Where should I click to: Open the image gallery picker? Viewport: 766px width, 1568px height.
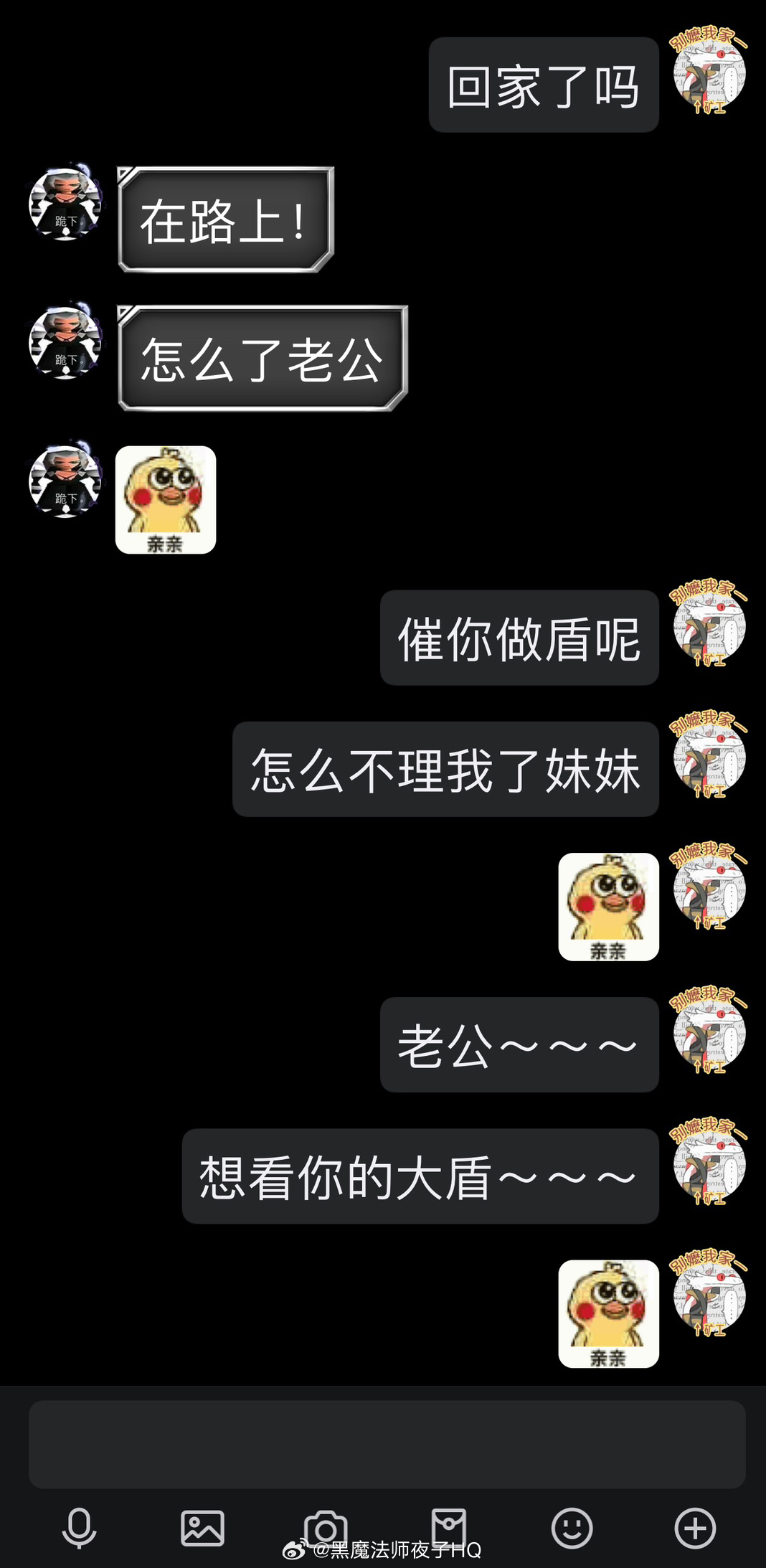[x=202, y=1527]
